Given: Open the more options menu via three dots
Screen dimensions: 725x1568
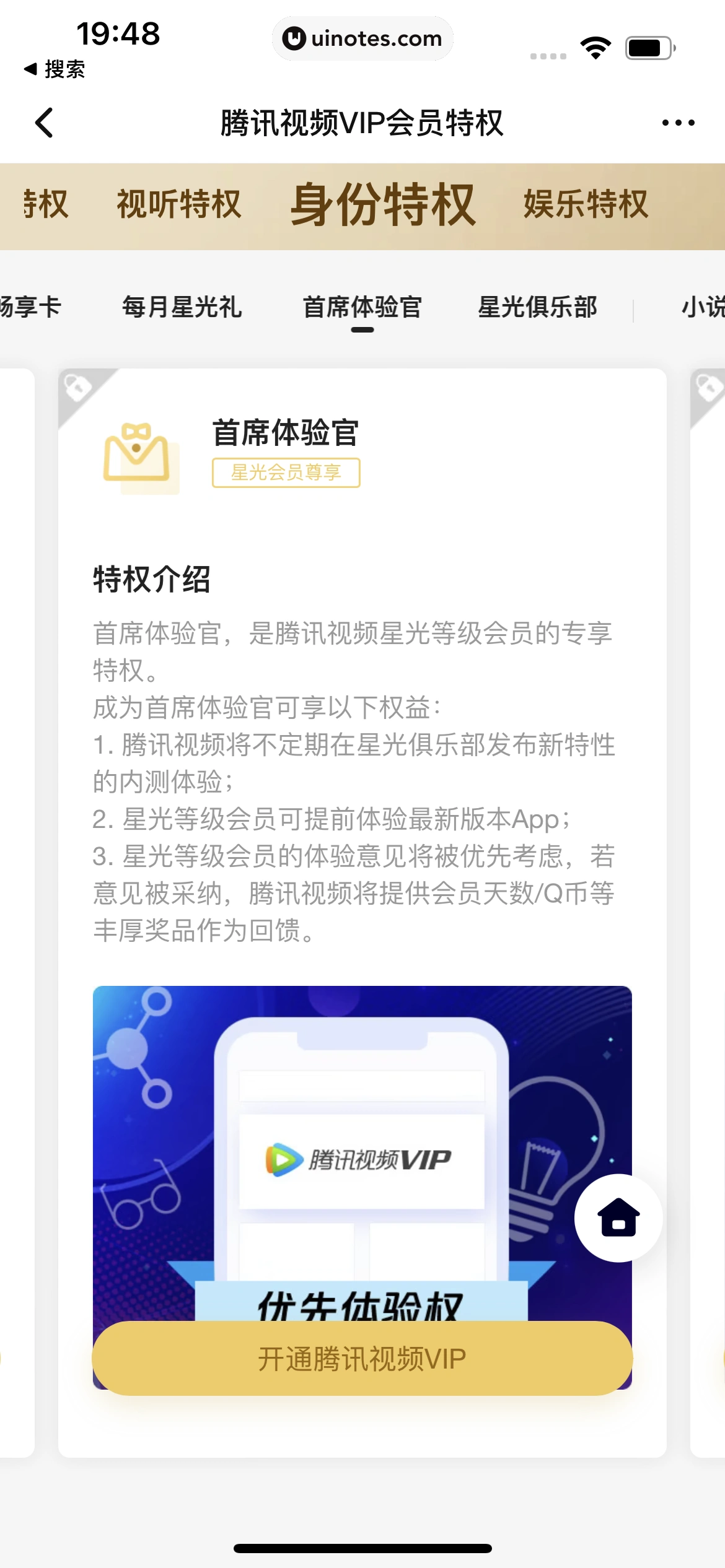Looking at the screenshot, I should (x=677, y=122).
